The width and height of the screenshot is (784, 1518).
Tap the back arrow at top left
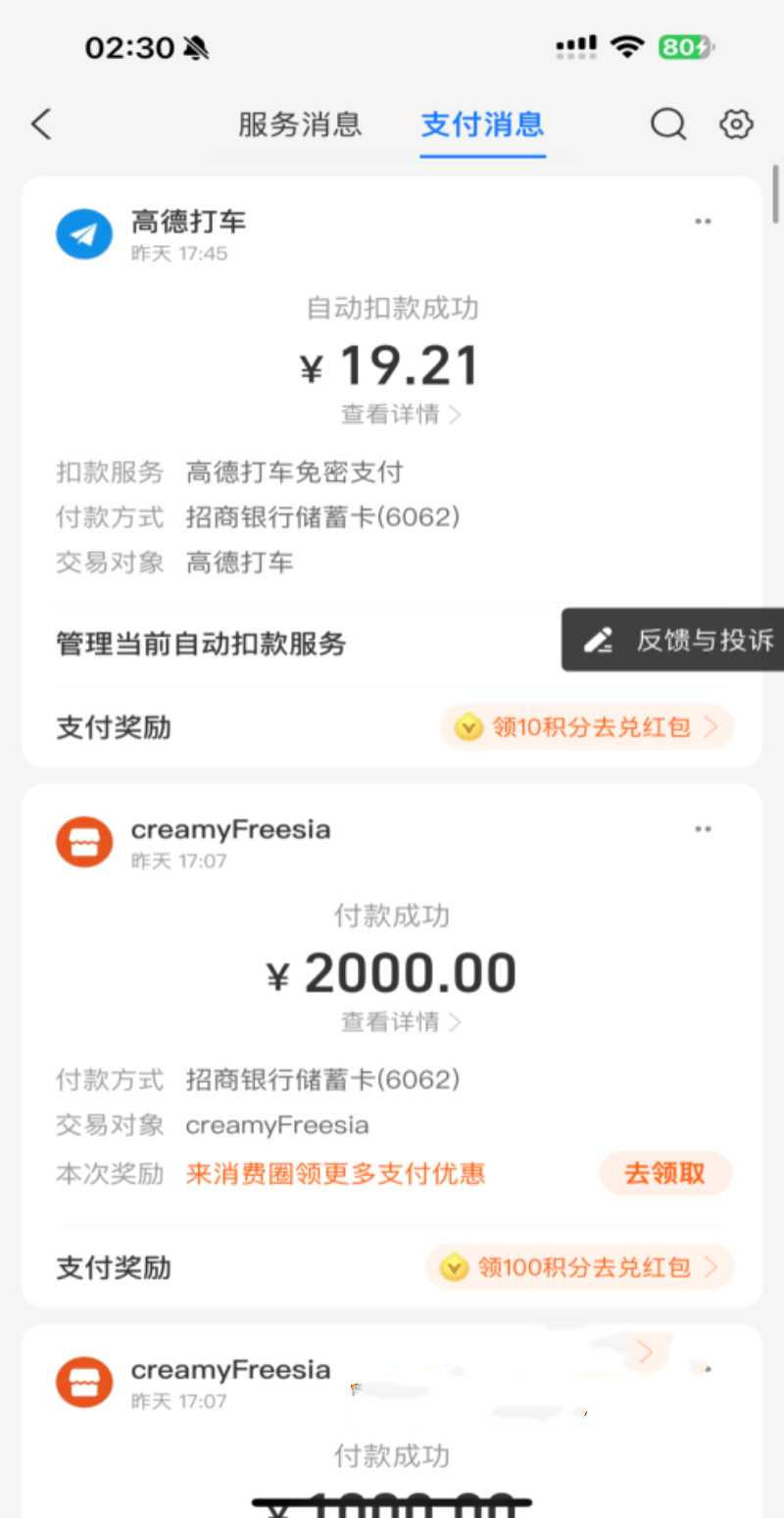coord(41,124)
